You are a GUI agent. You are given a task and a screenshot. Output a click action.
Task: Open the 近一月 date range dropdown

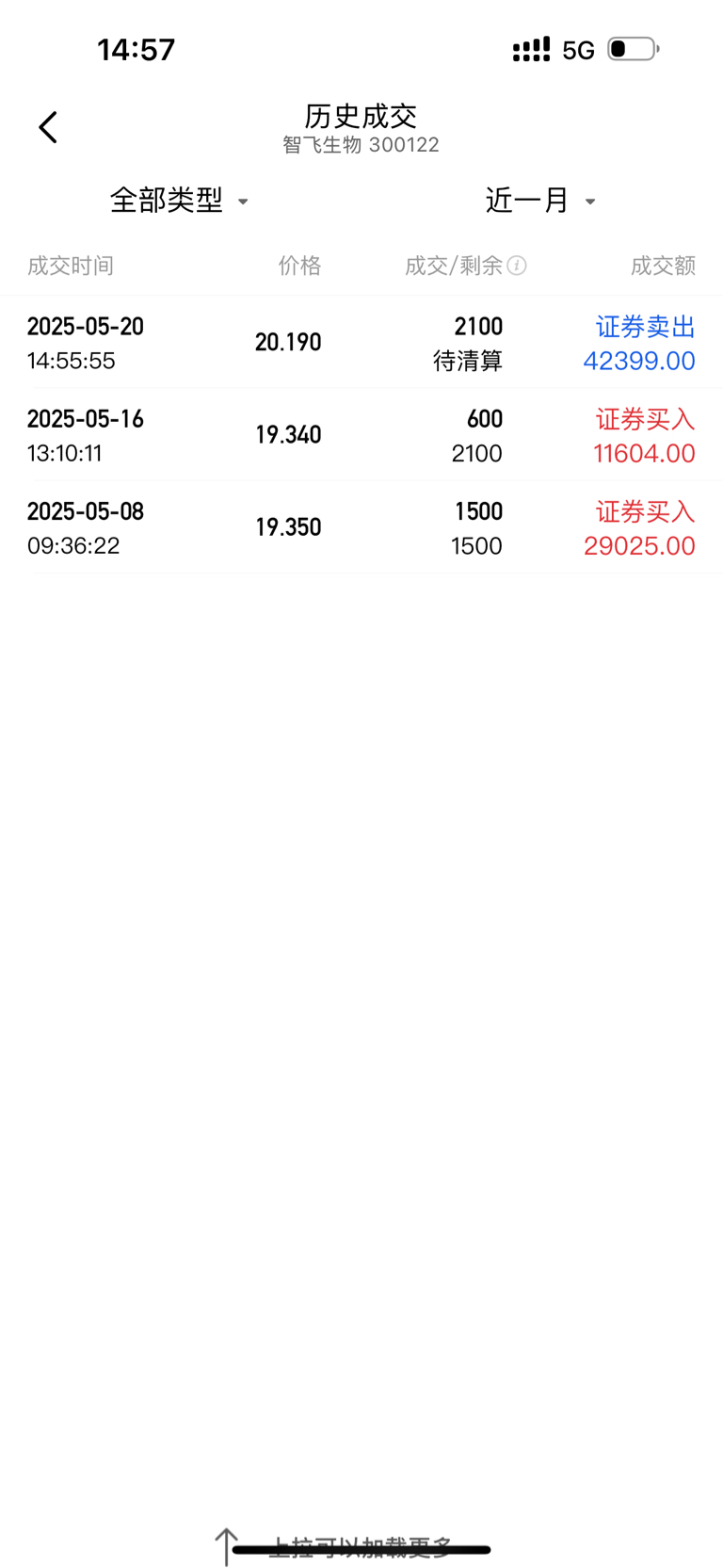pos(540,201)
